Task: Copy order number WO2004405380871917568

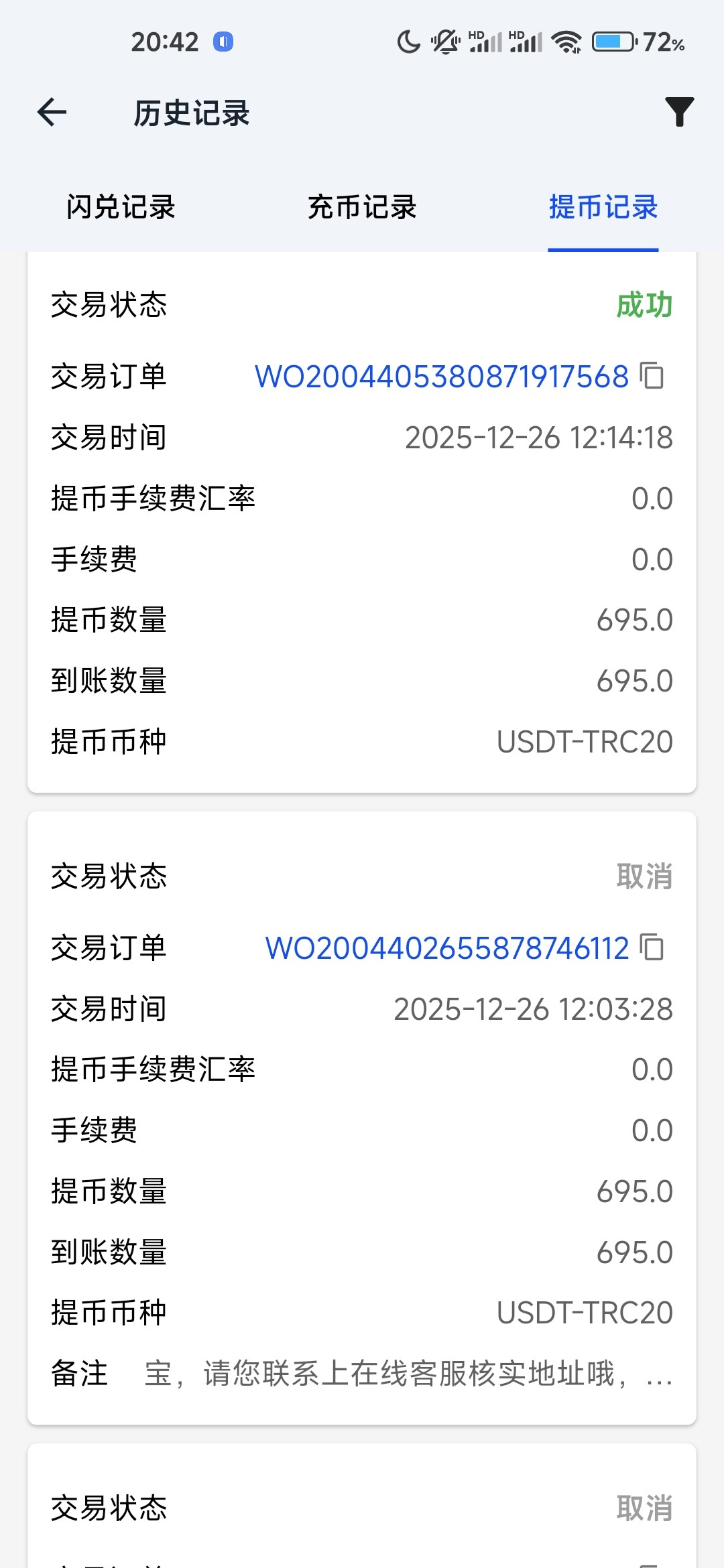Action: pos(651,376)
